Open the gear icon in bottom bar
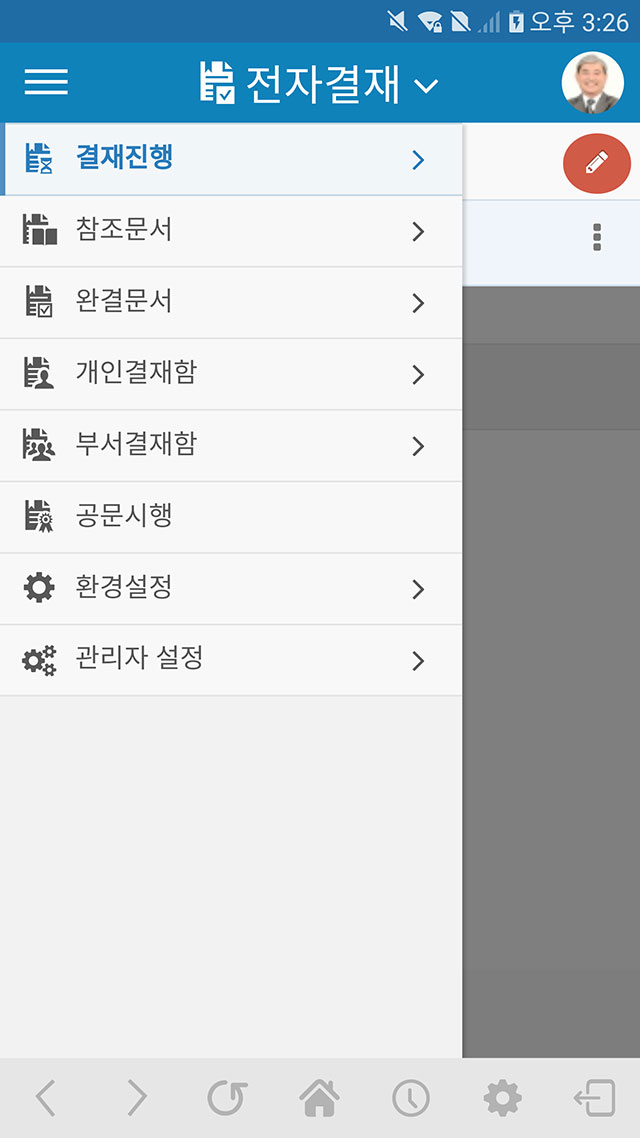Viewport: 640px width, 1138px height. click(502, 1097)
